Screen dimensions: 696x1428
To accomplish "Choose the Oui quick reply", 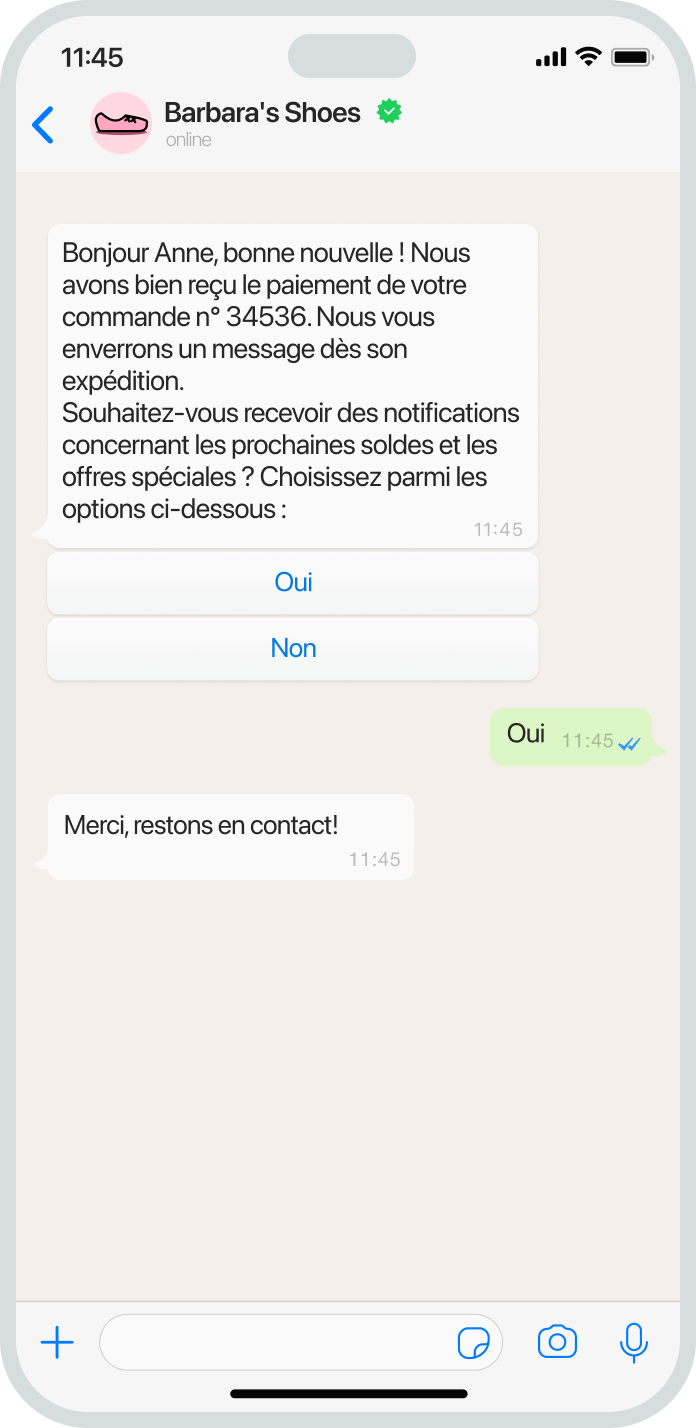I will (x=293, y=583).
